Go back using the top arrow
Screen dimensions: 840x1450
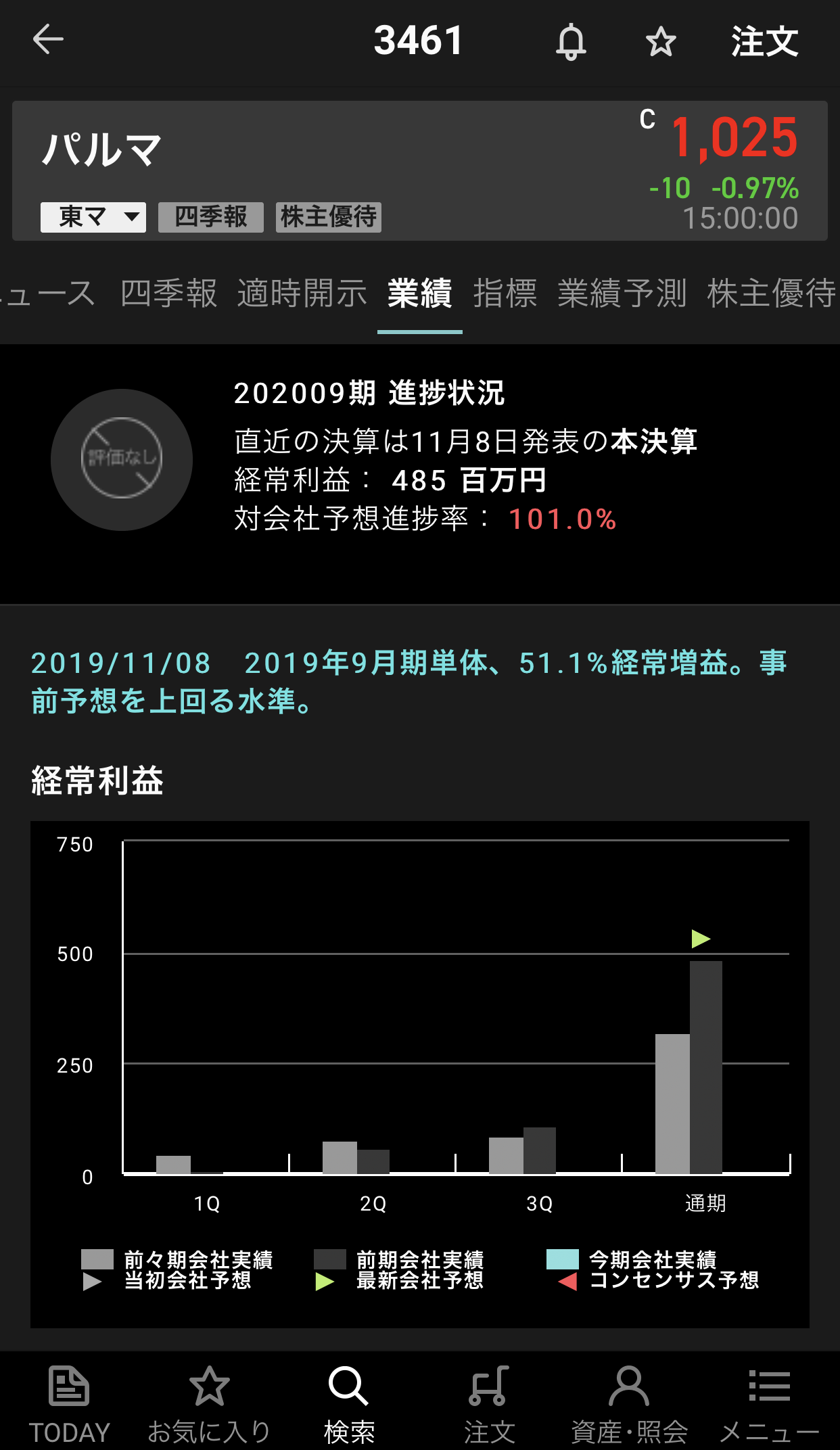48,40
